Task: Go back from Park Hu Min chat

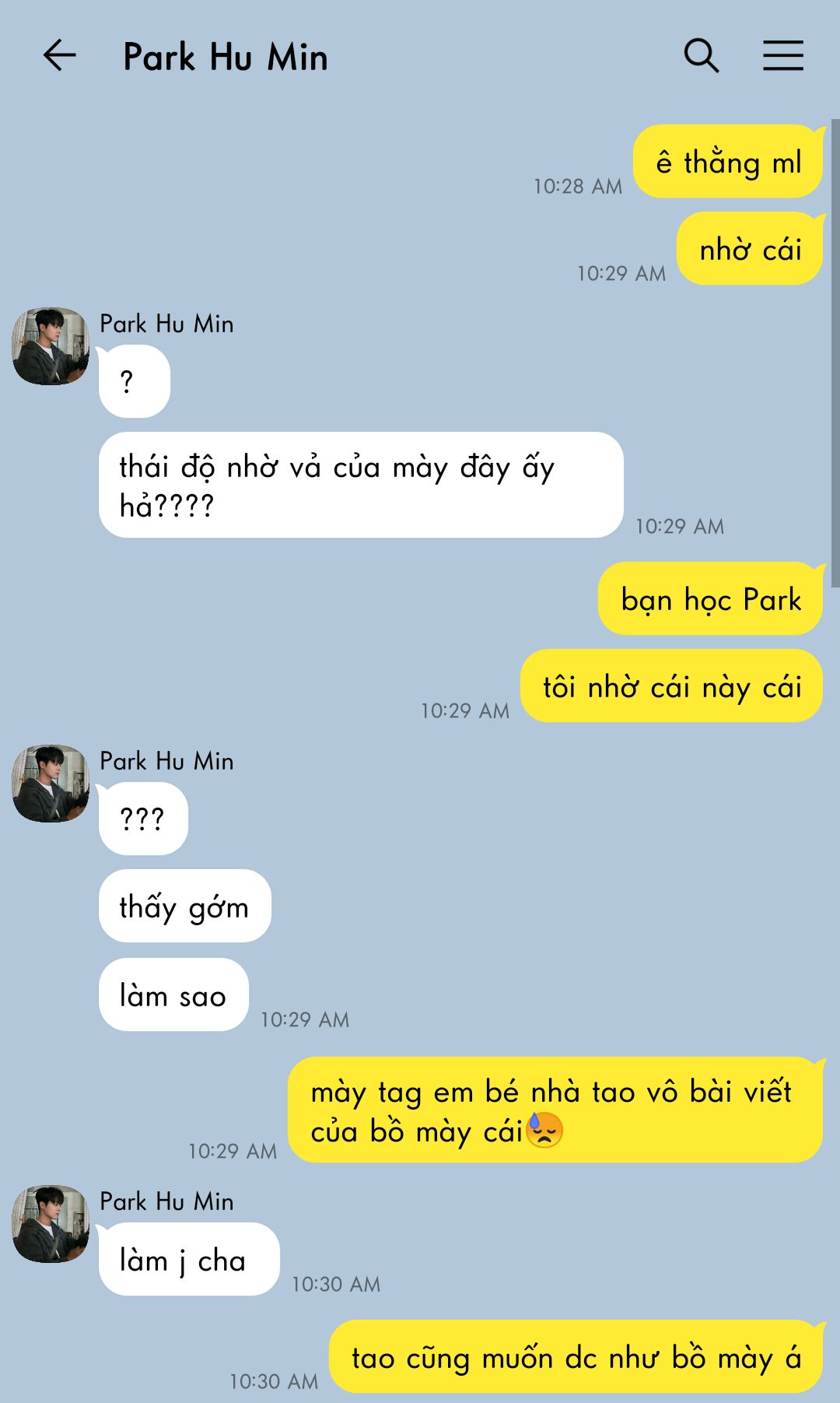Action: point(59,56)
